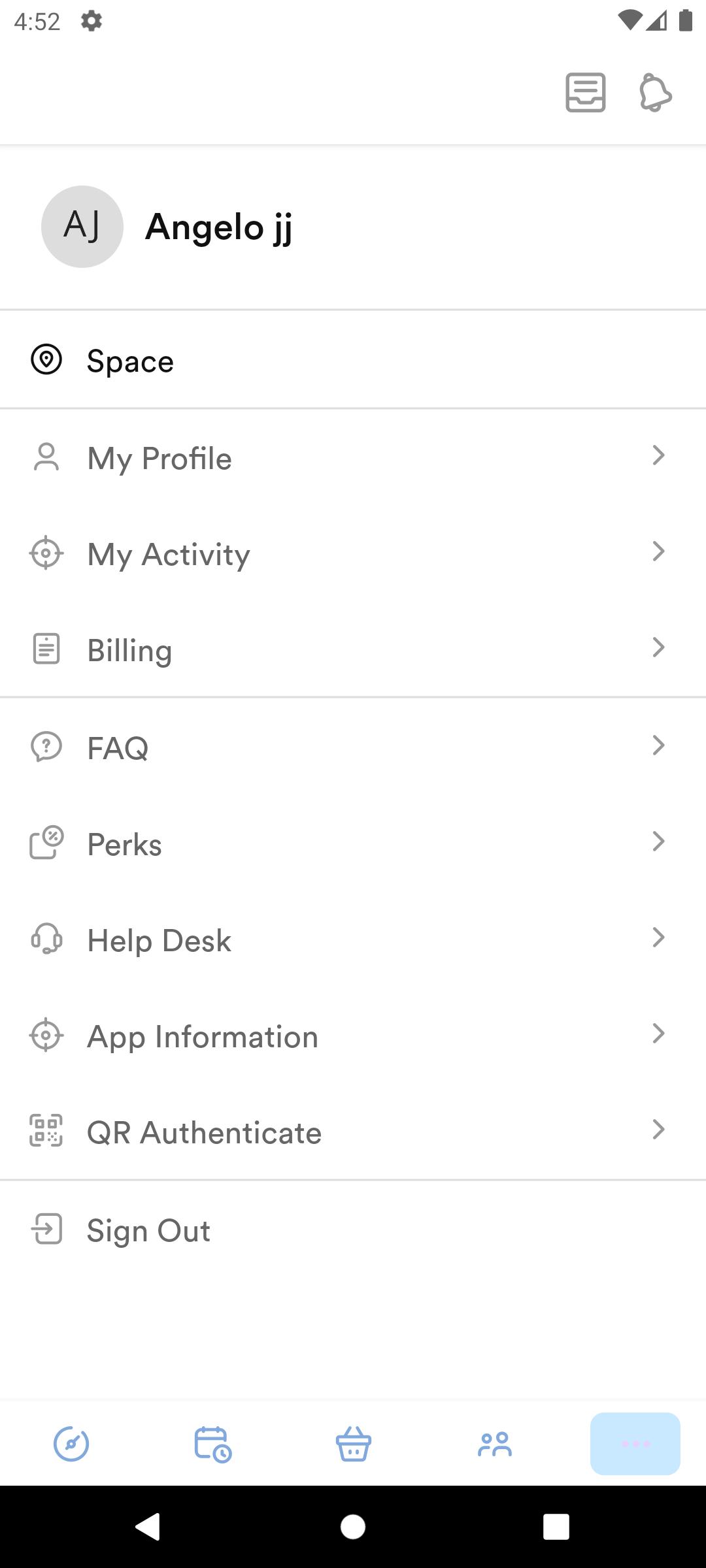Switch to the compass explore tab

(x=71, y=1444)
